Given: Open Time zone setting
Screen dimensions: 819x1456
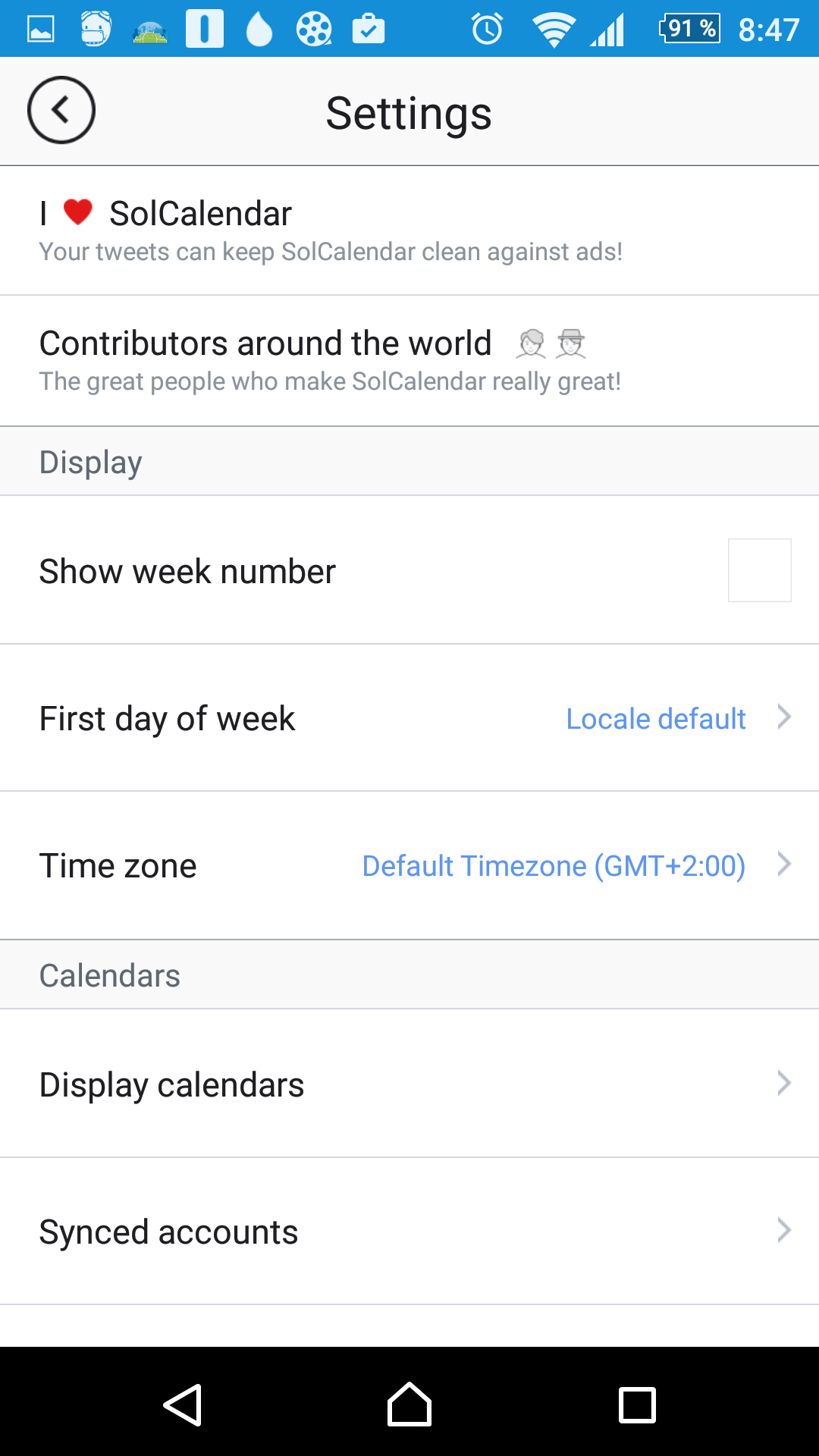Looking at the screenshot, I should pos(409,865).
